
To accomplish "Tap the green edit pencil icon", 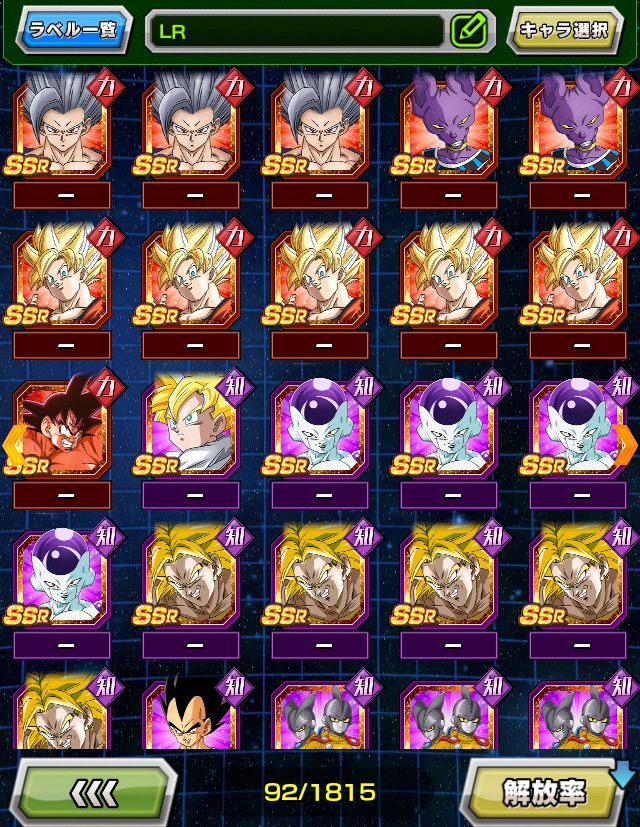I will click(x=468, y=30).
